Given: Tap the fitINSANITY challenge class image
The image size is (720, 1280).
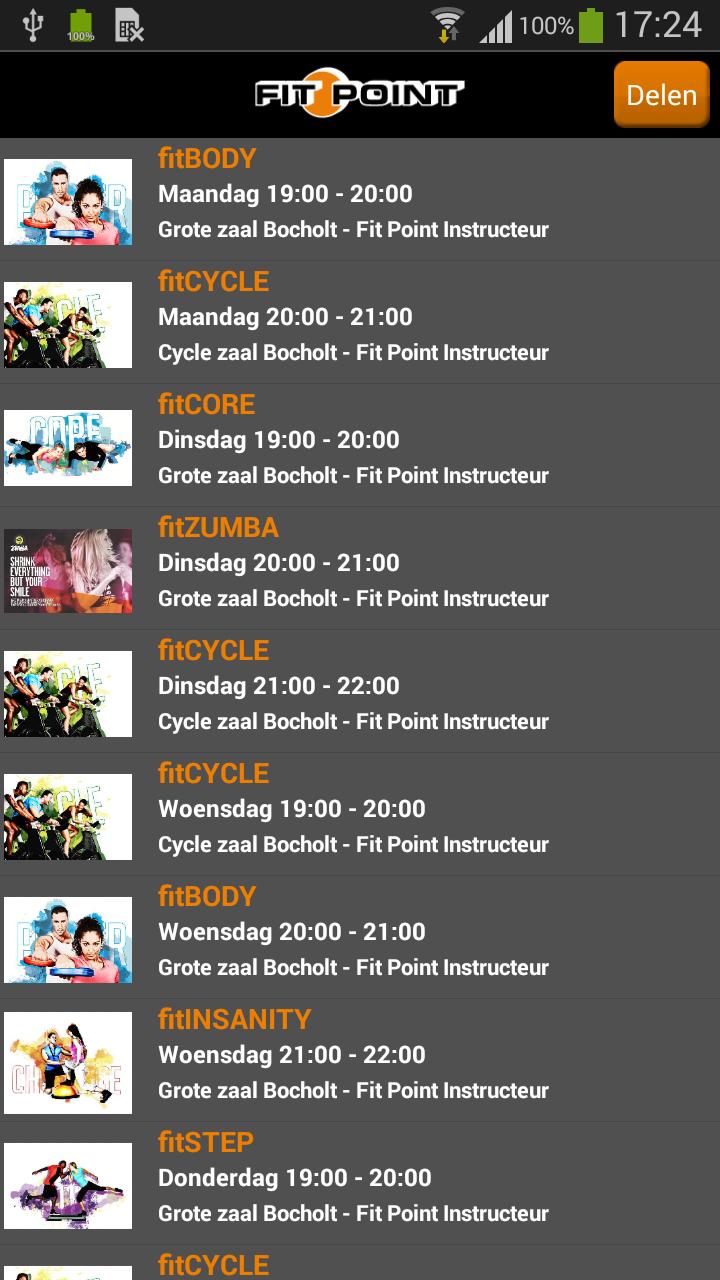Looking at the screenshot, I should coord(67,1062).
